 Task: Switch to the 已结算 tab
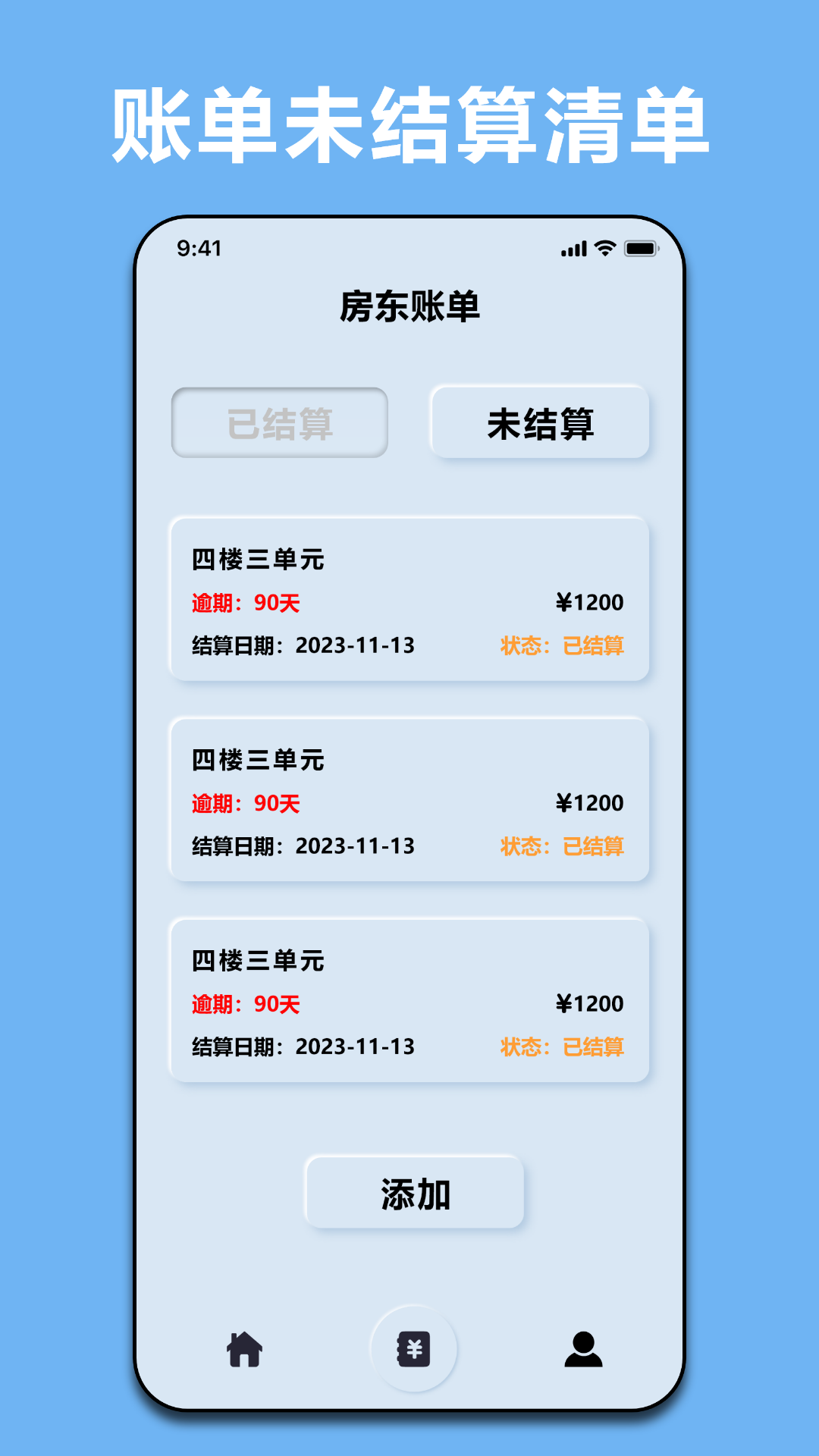[x=278, y=423]
